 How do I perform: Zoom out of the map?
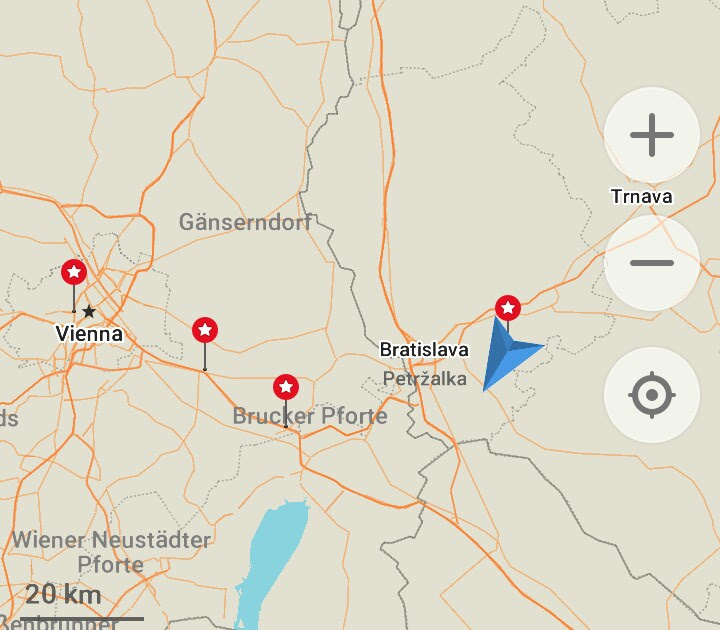652,264
